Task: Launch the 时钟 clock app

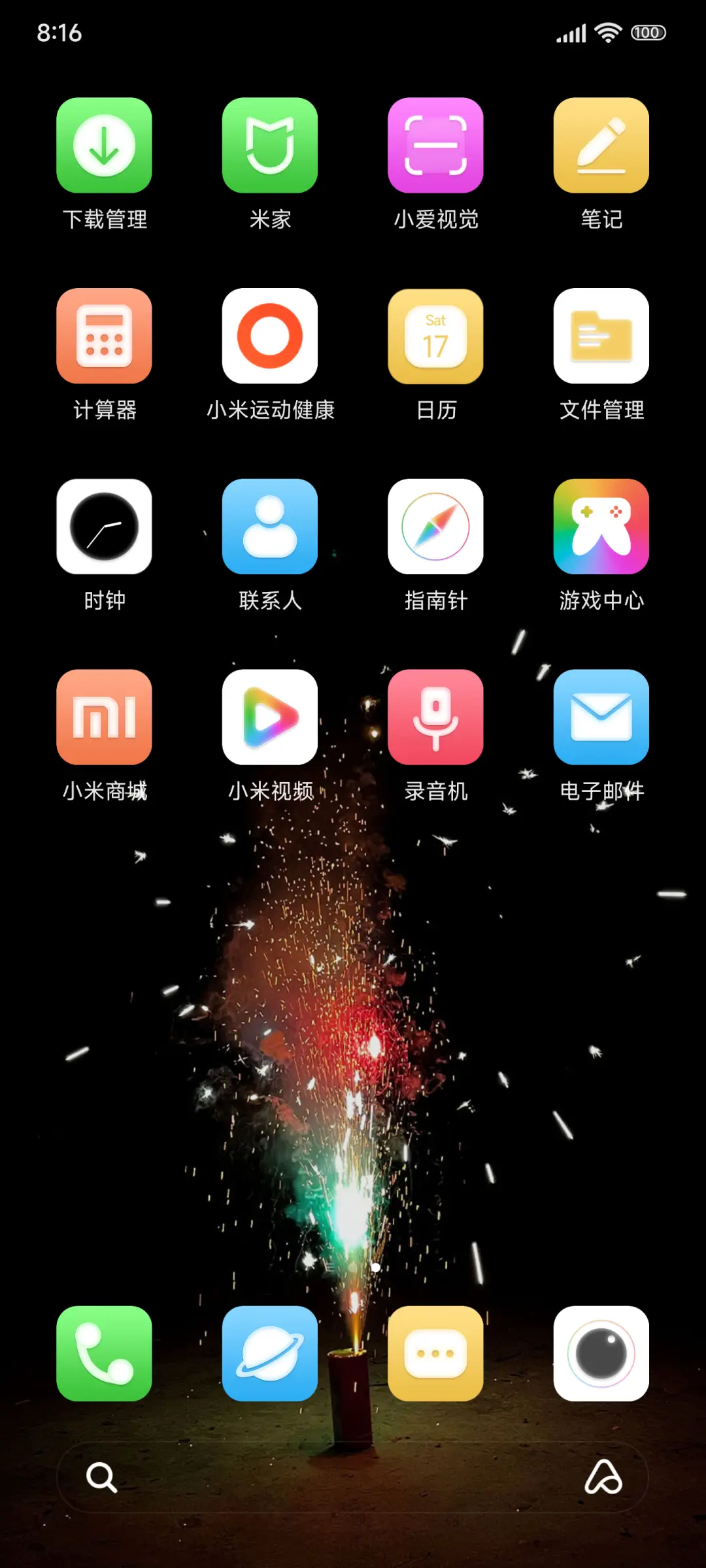Action: click(104, 526)
